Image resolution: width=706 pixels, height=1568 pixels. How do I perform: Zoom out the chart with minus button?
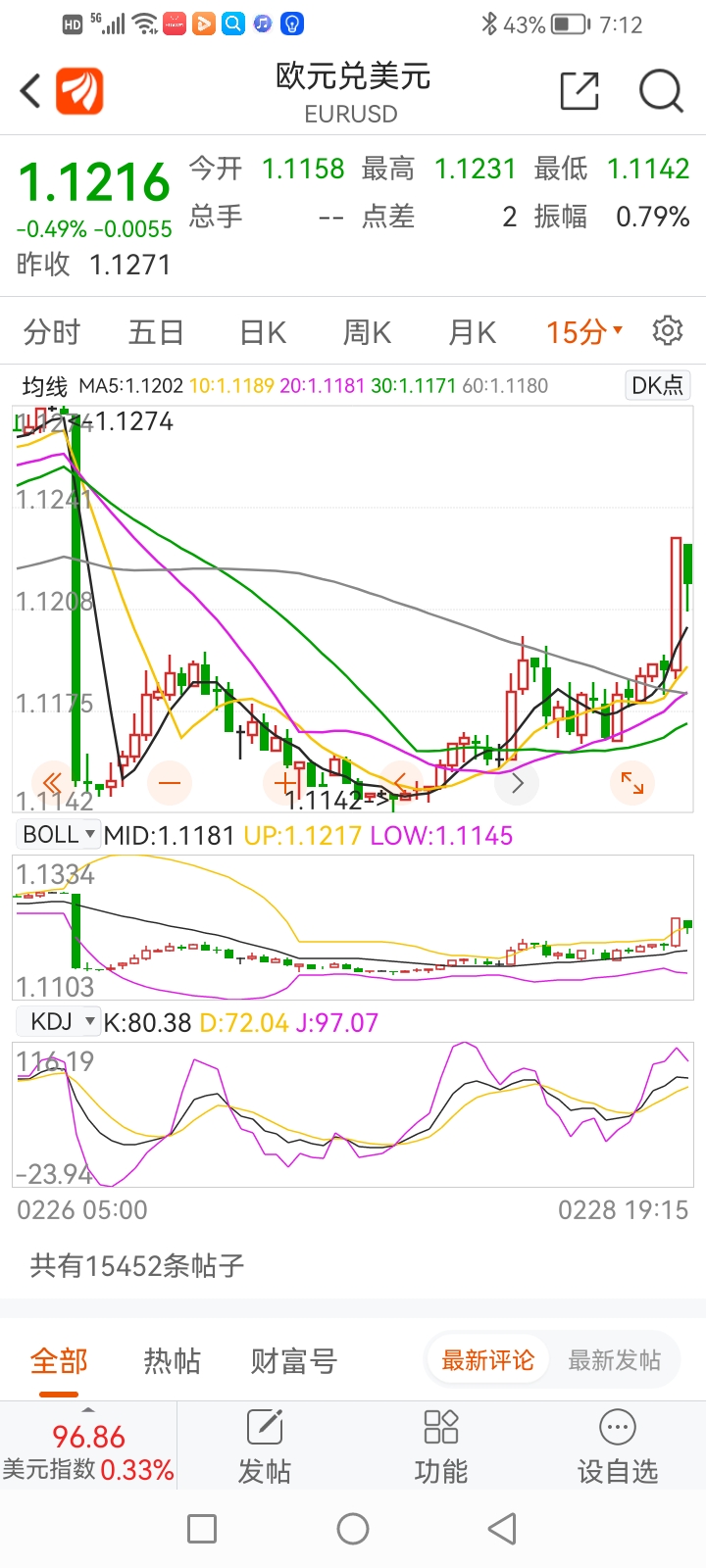pyautogui.click(x=170, y=782)
